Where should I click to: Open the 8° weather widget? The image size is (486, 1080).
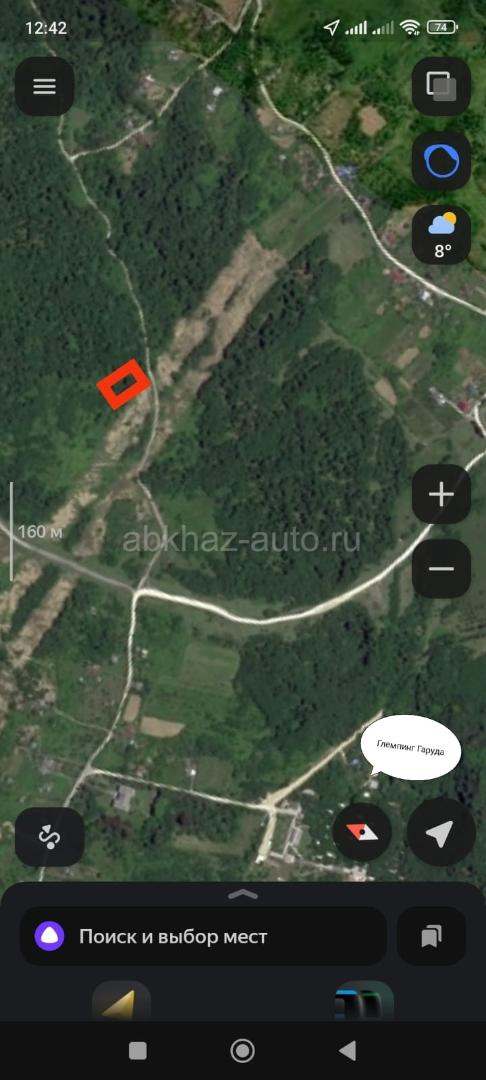tap(441, 236)
